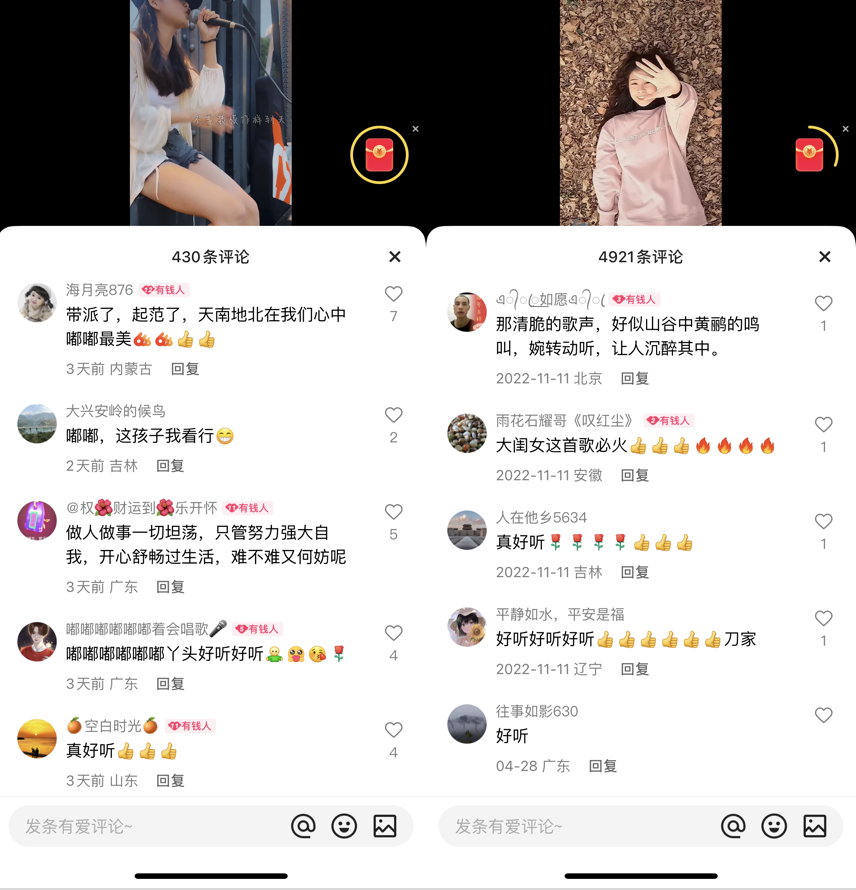Mention a user via @ icon in right panel
856x890 pixels.
(x=733, y=826)
